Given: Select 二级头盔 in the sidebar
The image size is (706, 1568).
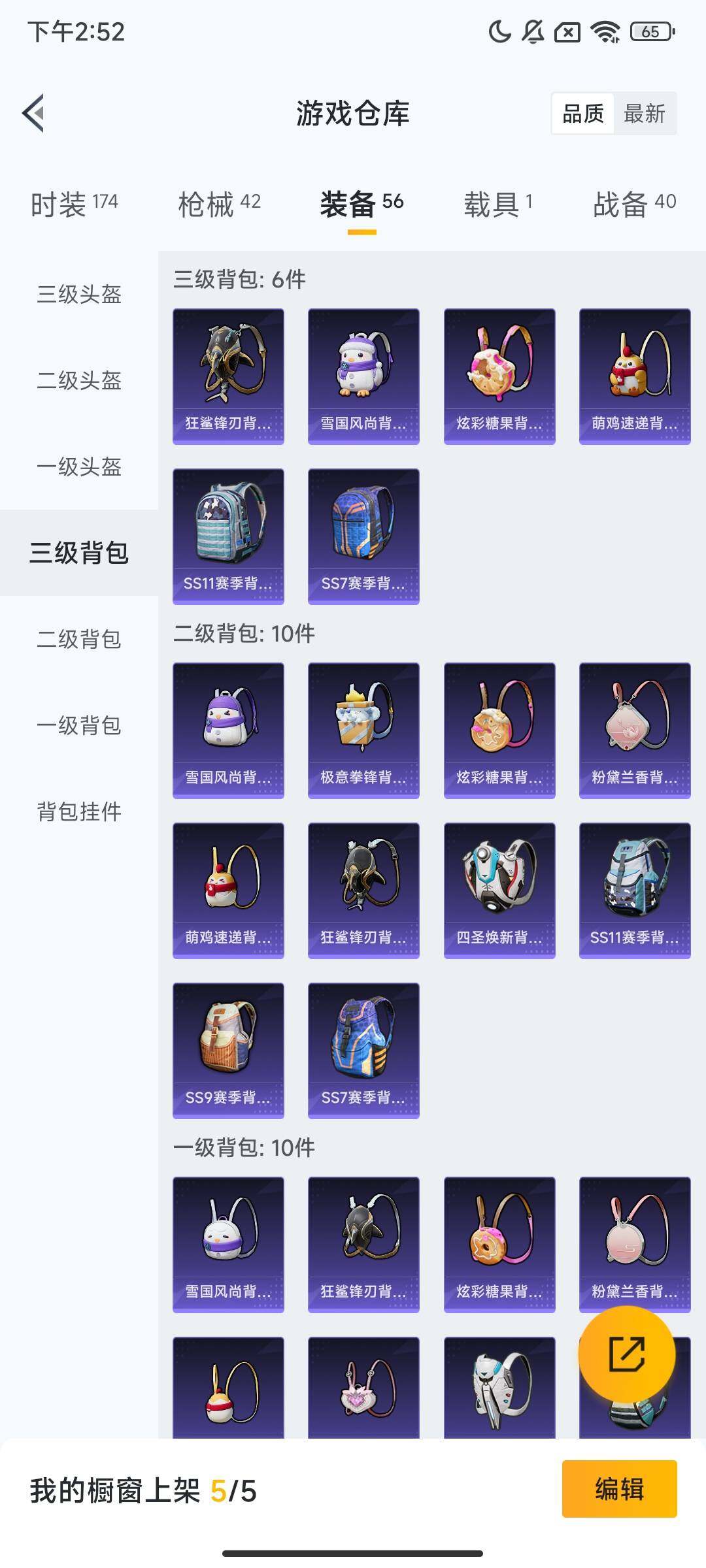Looking at the screenshot, I should point(79,380).
